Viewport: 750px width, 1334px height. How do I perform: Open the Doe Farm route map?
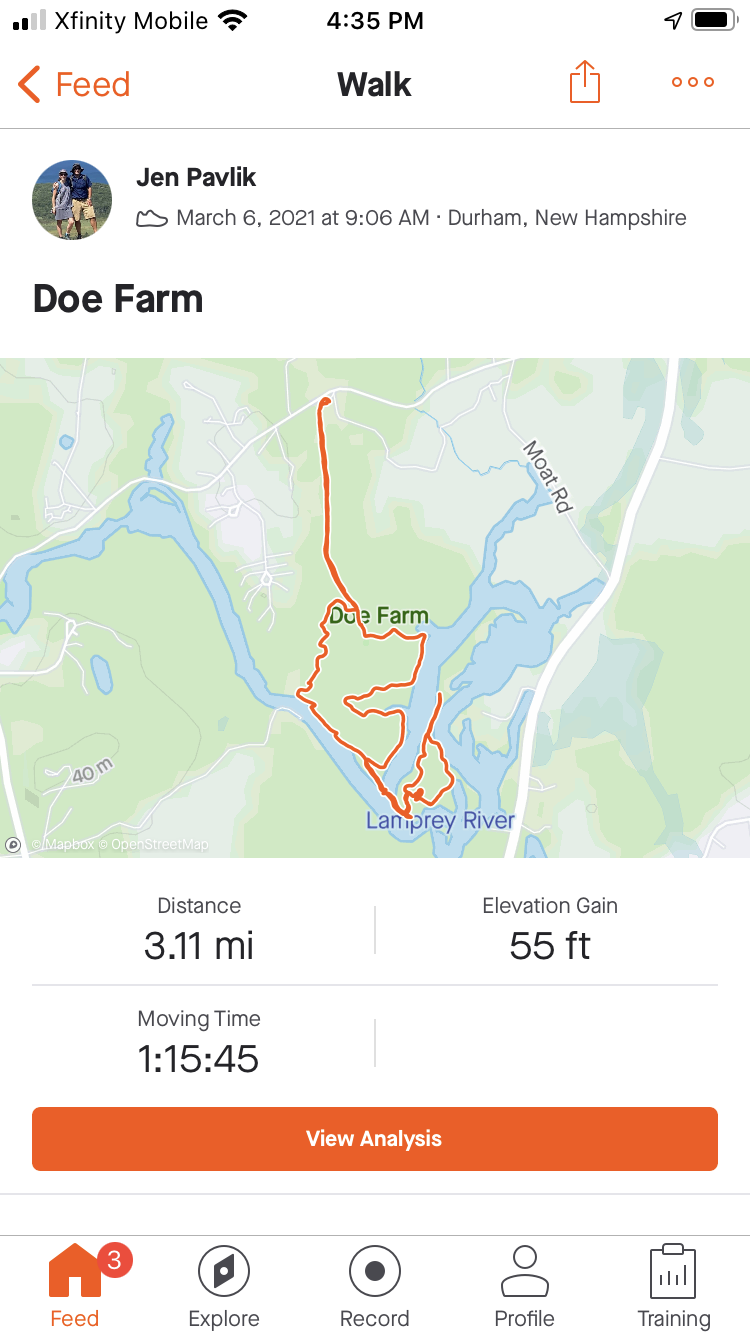point(375,608)
